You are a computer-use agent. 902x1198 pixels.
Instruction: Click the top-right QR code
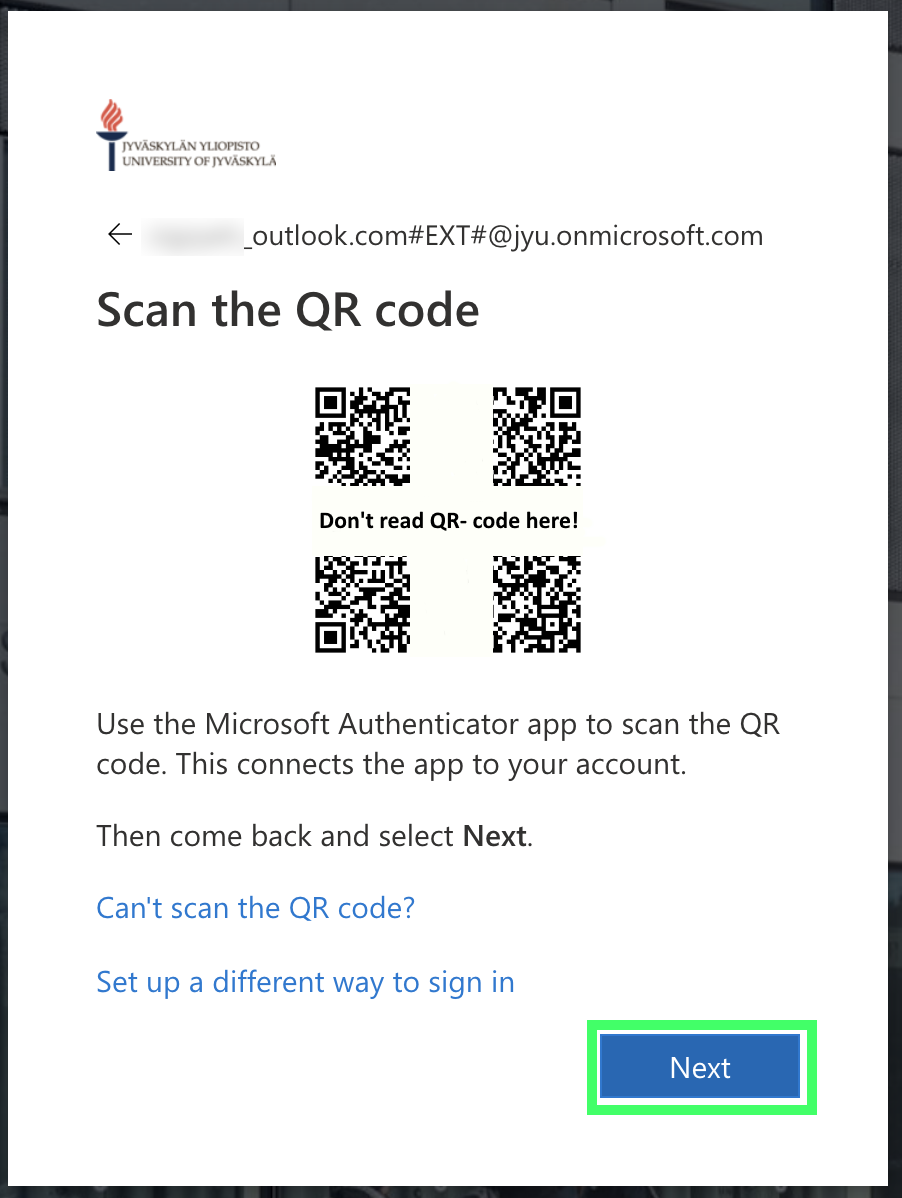(536, 436)
